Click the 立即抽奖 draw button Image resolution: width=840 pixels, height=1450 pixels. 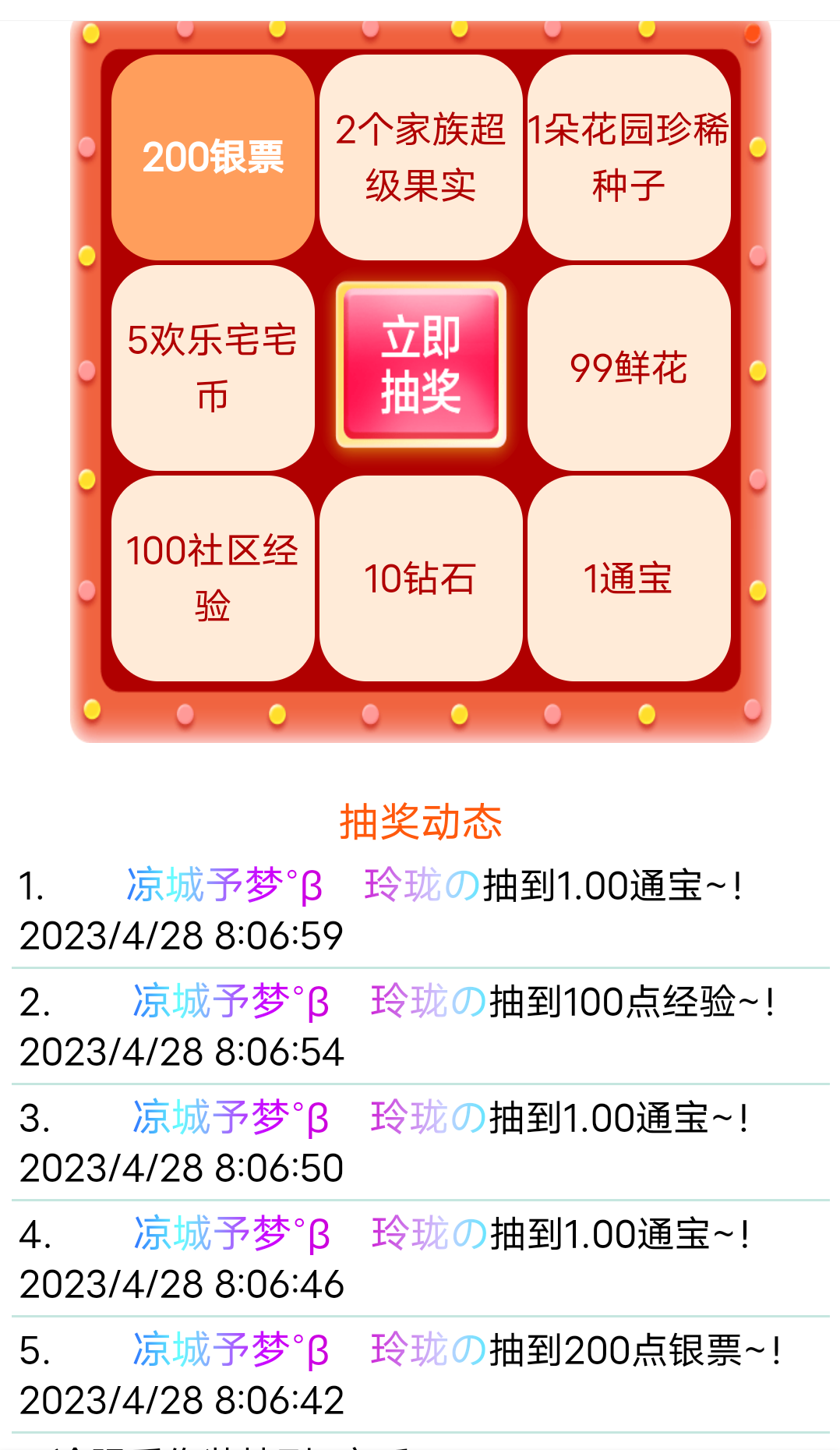coord(420,366)
